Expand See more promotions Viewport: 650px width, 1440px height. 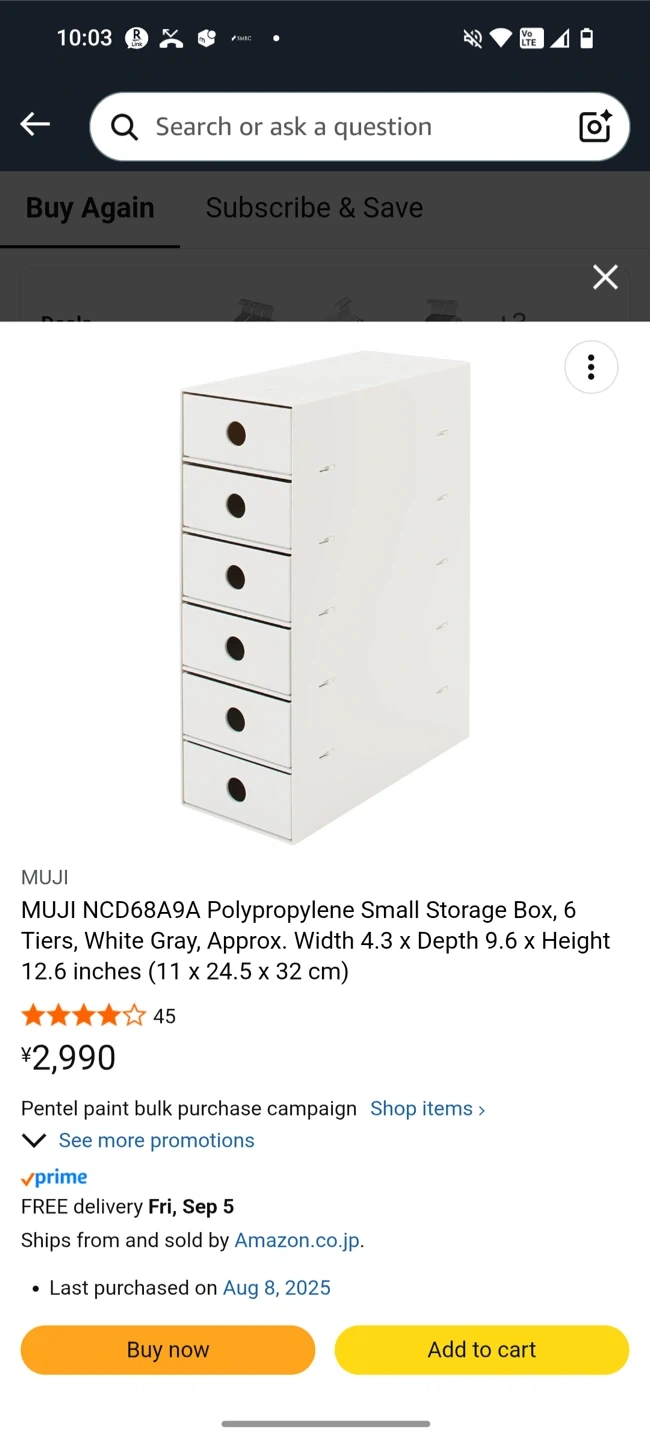click(x=155, y=1141)
